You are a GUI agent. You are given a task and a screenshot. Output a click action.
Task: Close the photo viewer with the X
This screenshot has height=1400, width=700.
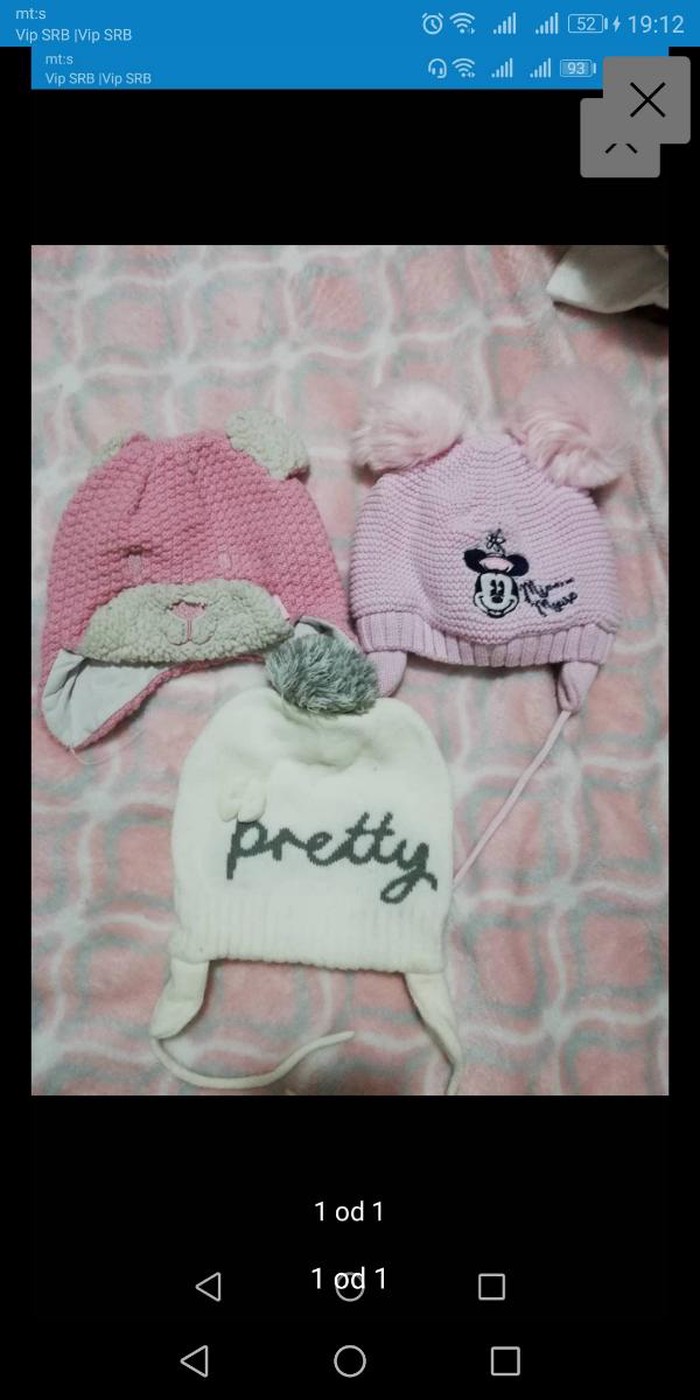tap(647, 100)
